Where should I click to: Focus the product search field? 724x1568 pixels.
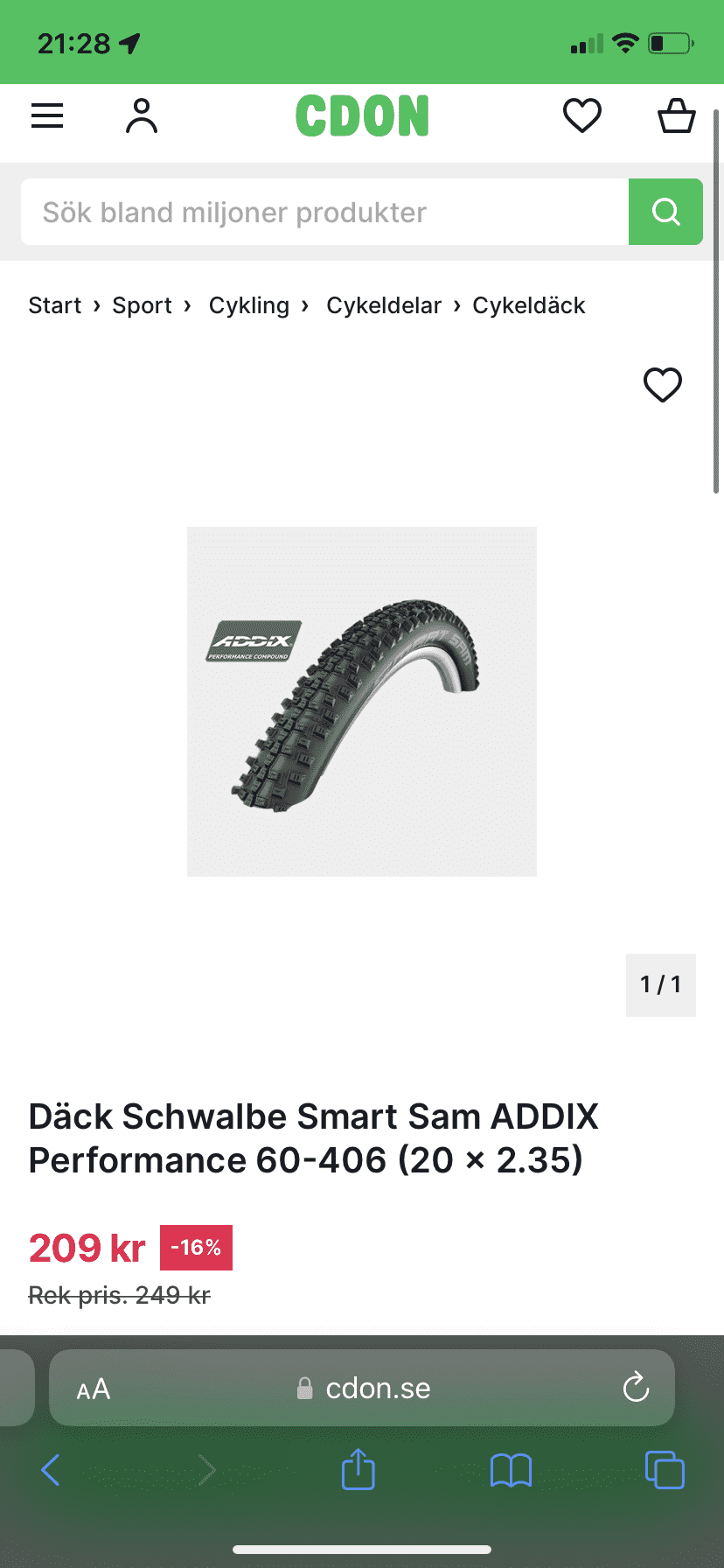(324, 212)
